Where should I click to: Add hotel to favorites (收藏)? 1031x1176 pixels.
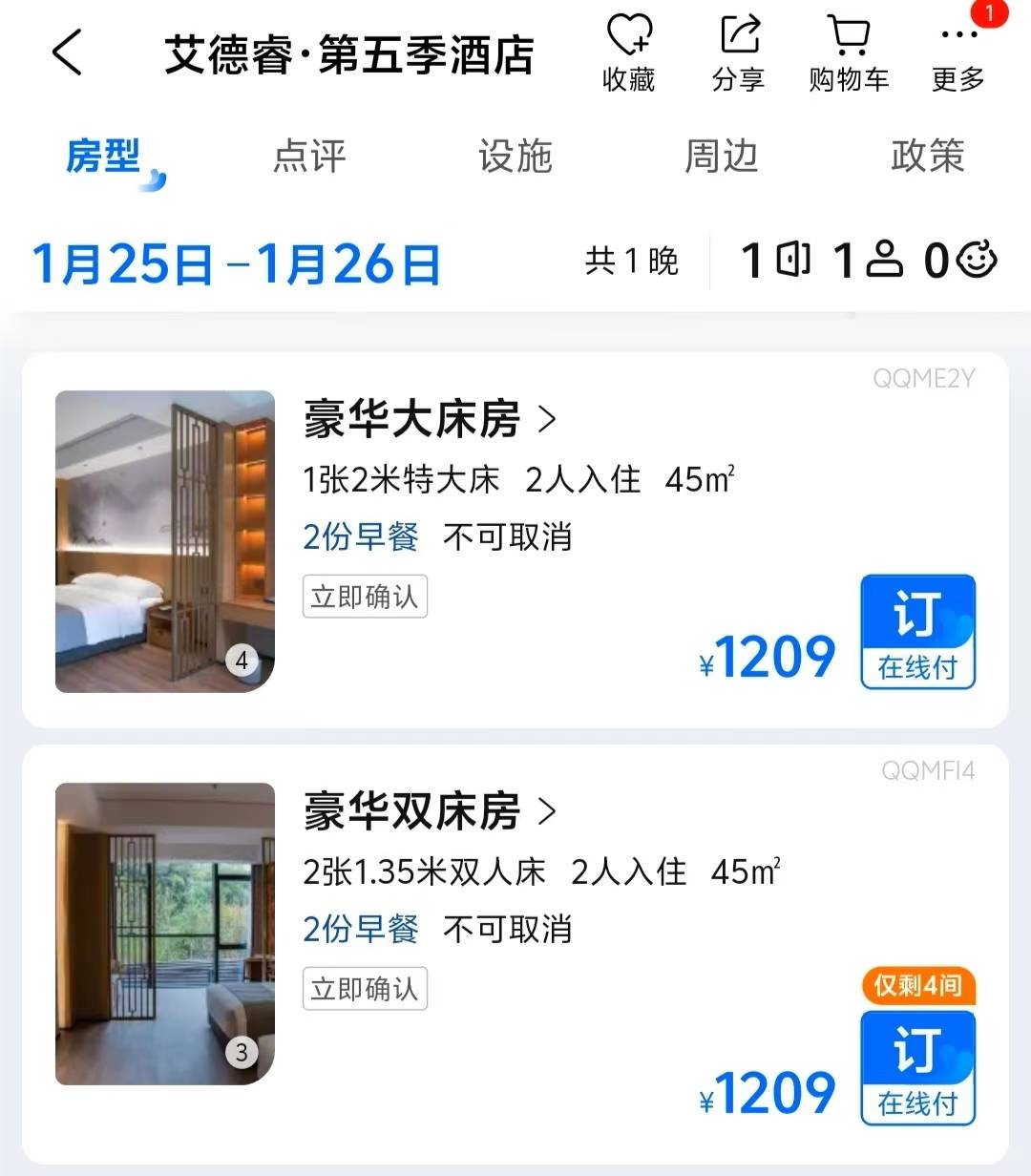[629, 53]
